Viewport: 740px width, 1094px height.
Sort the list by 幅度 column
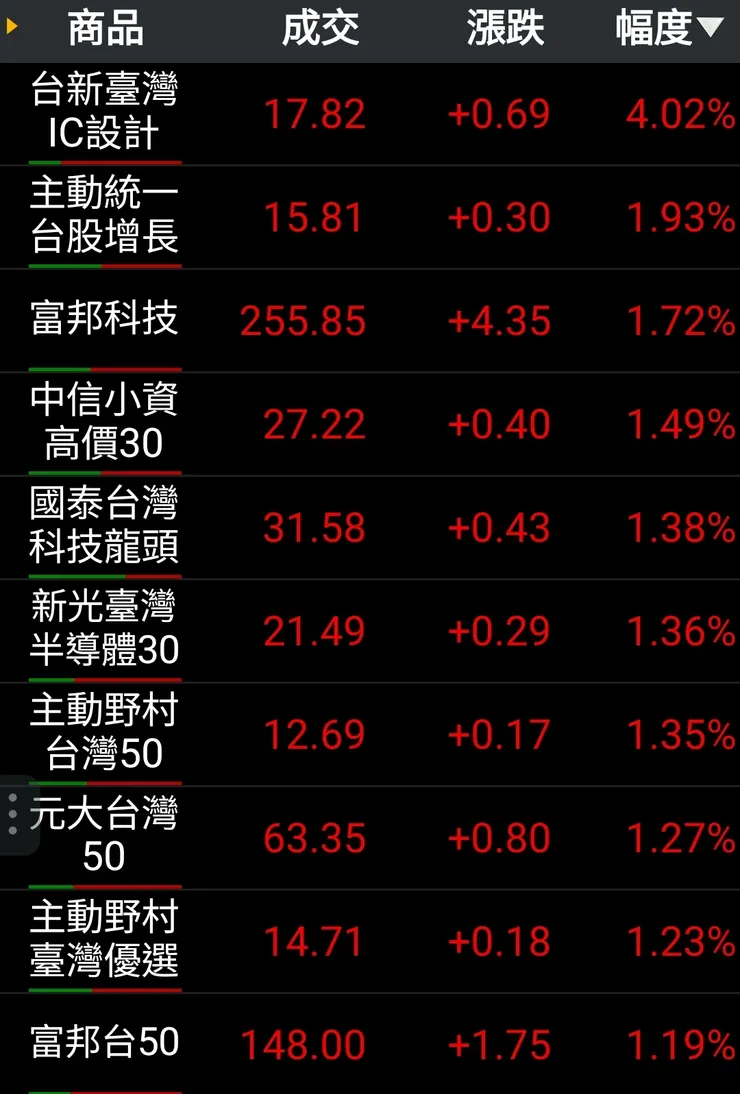point(668,29)
